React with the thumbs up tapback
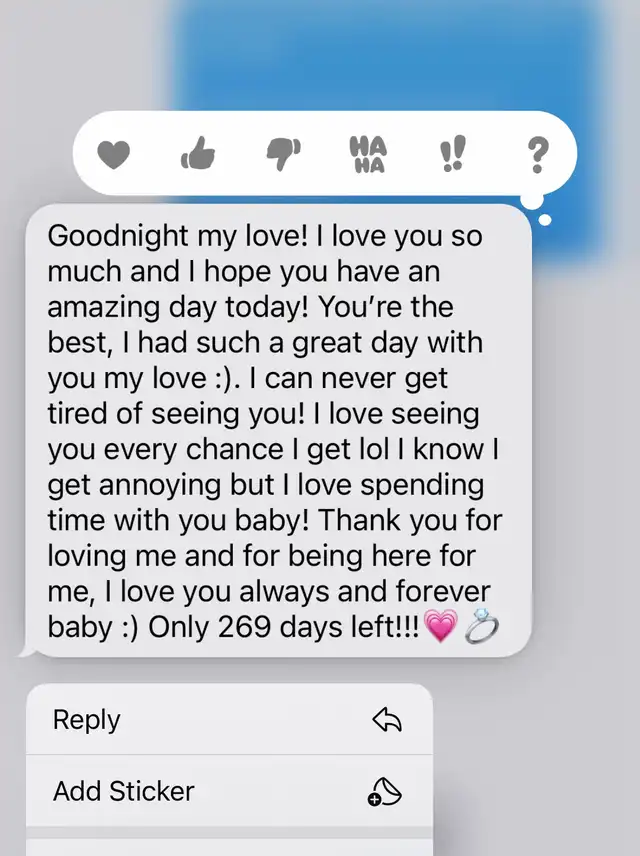The height and width of the screenshot is (856, 640). (198, 156)
